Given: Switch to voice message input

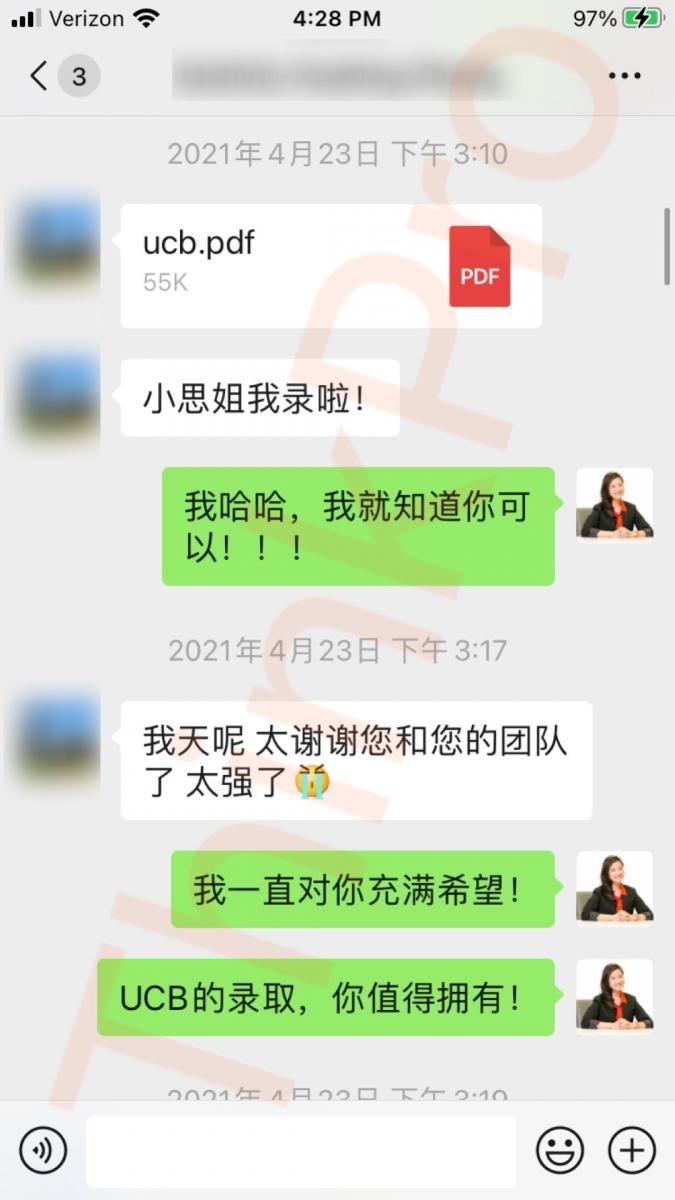Looking at the screenshot, I should pyautogui.click(x=43, y=1151).
